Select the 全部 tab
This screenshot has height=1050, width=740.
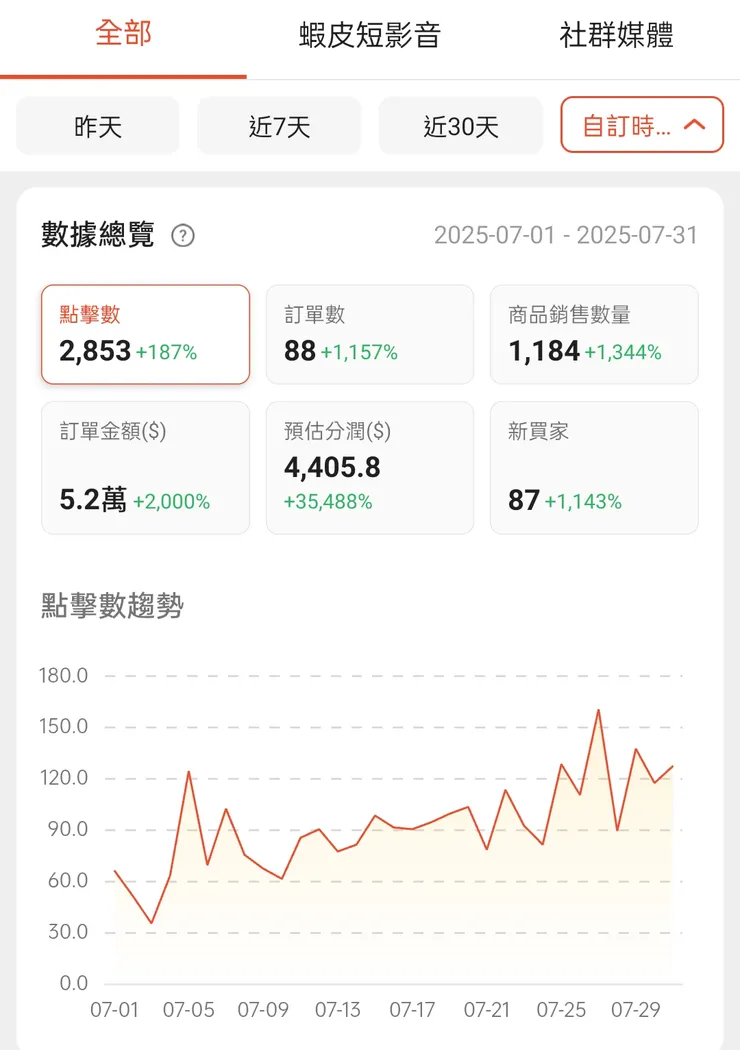pyautogui.click(x=122, y=35)
